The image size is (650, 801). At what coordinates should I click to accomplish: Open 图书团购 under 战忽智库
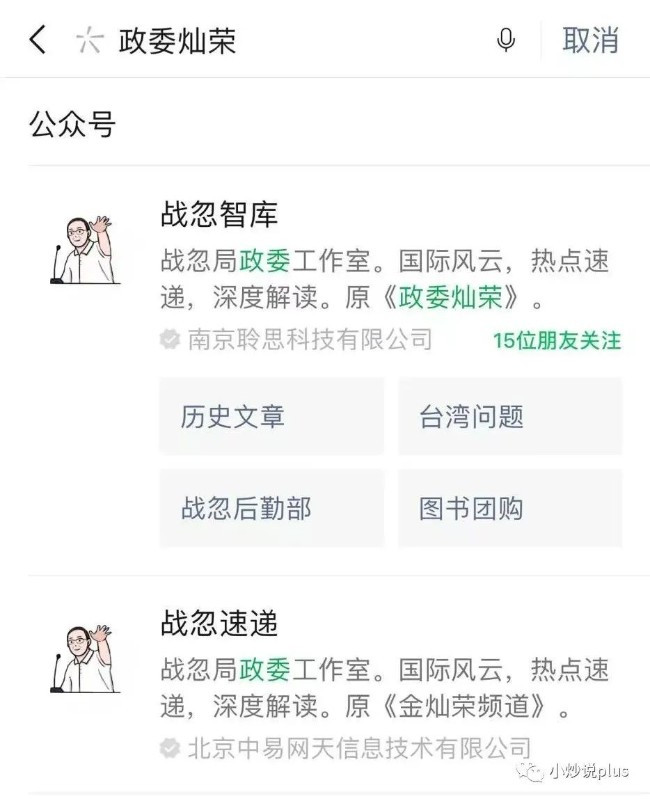510,508
